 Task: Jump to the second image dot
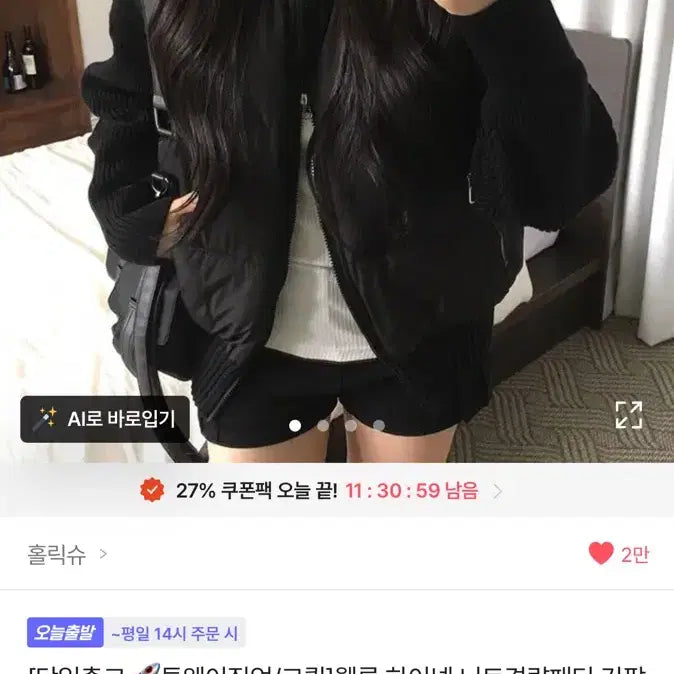click(323, 425)
